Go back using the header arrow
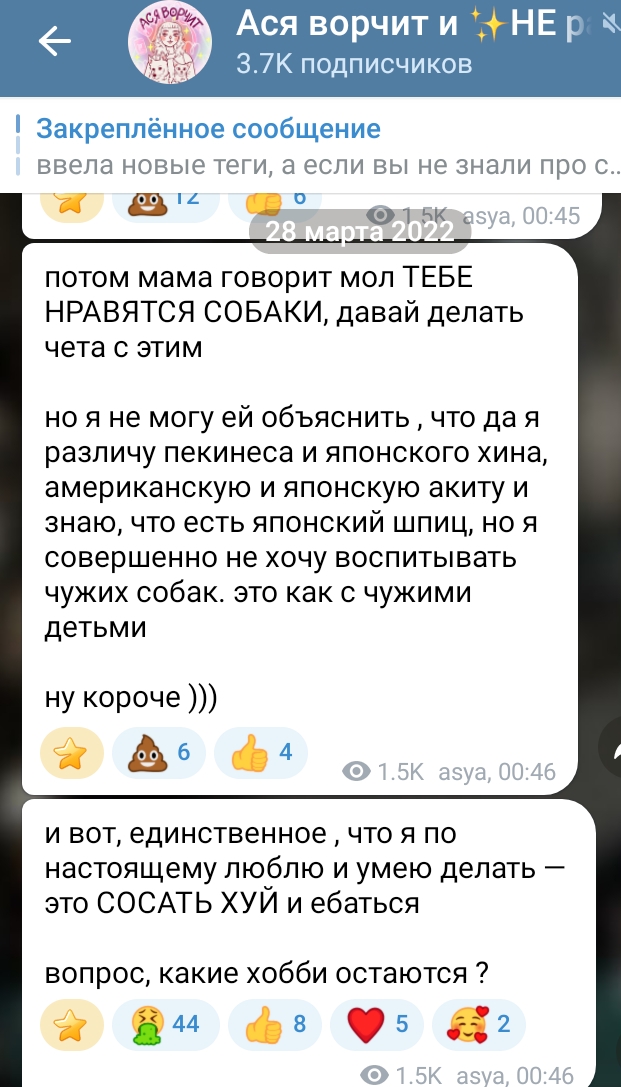 (x=54, y=41)
